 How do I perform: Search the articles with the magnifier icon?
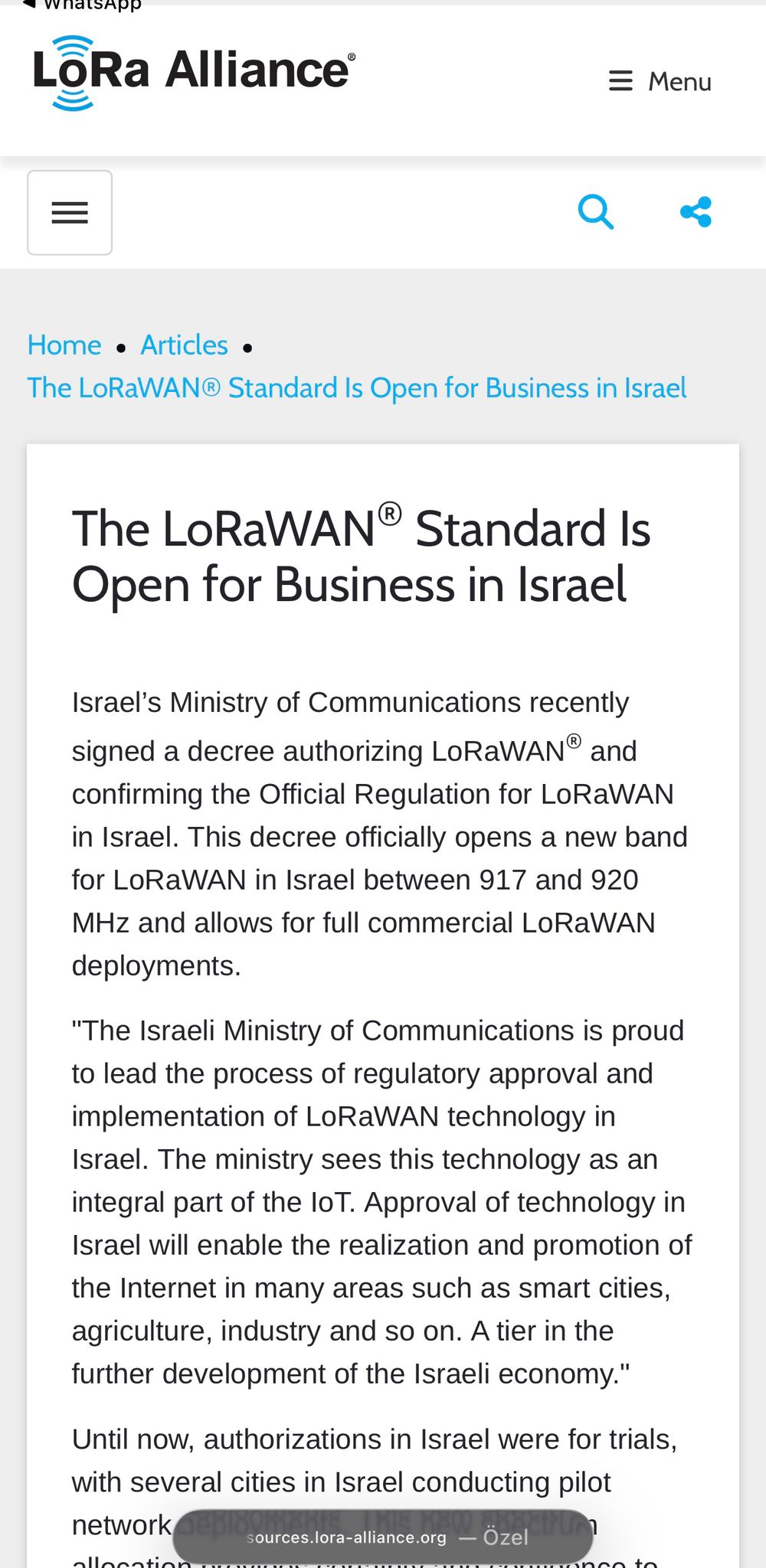click(595, 211)
